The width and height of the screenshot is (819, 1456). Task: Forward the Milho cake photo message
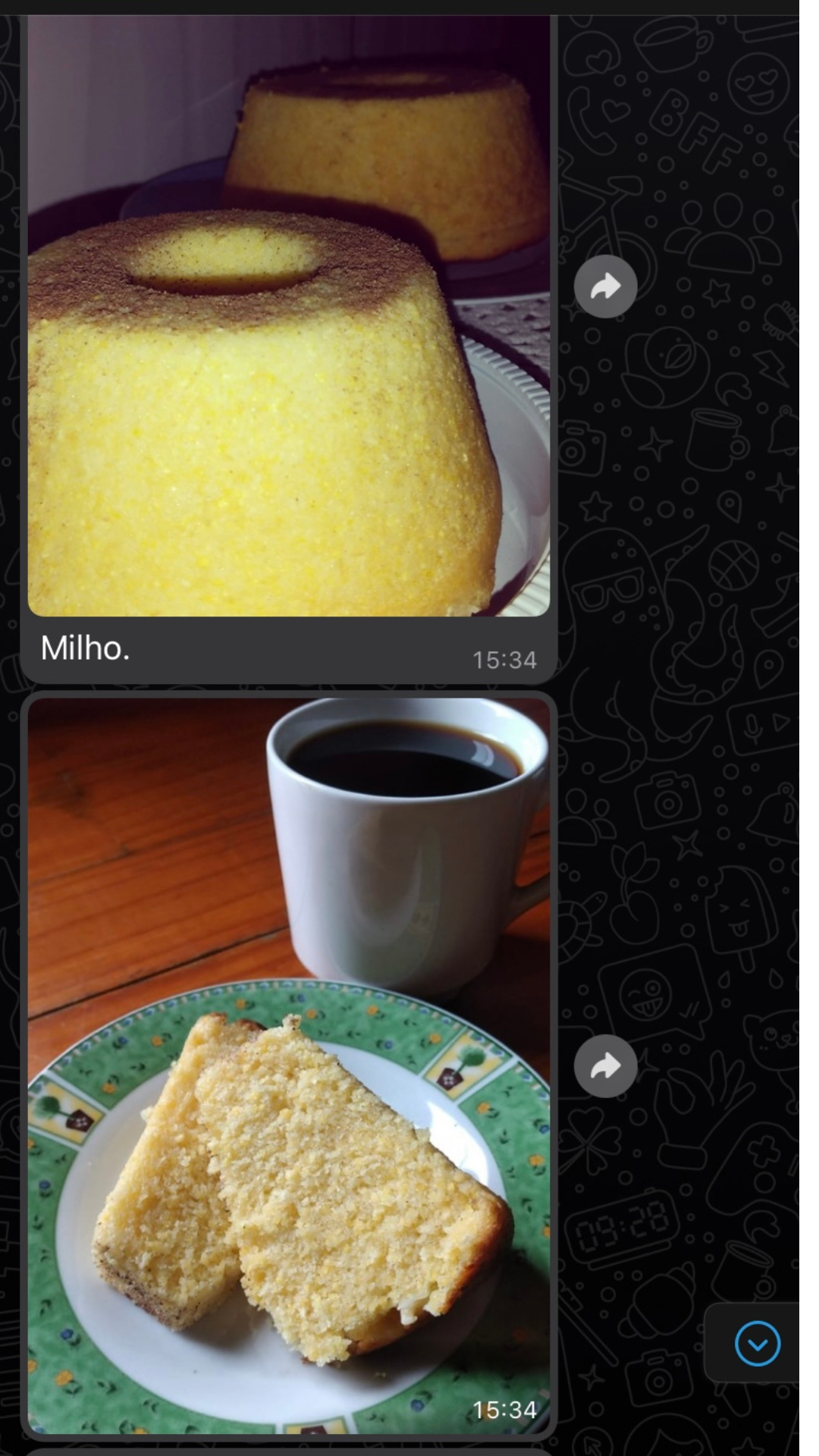pos(605,287)
